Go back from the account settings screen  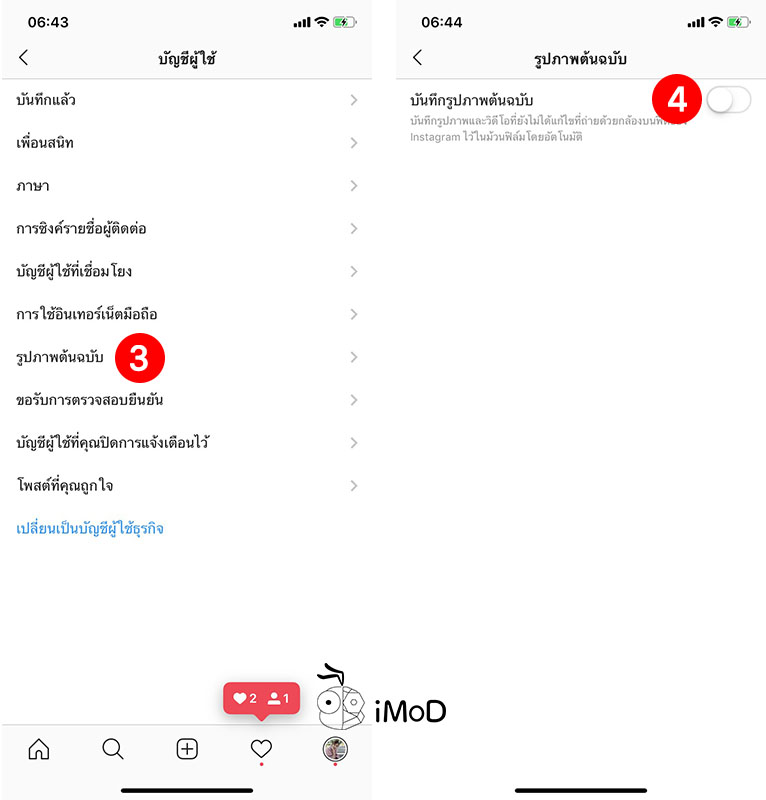point(23,57)
